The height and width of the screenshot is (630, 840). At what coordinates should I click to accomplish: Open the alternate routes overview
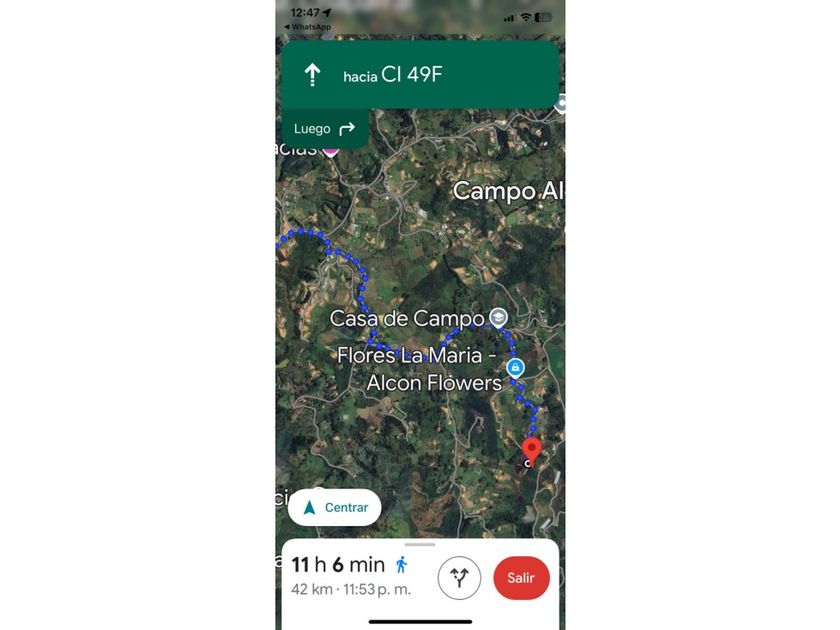click(x=459, y=578)
